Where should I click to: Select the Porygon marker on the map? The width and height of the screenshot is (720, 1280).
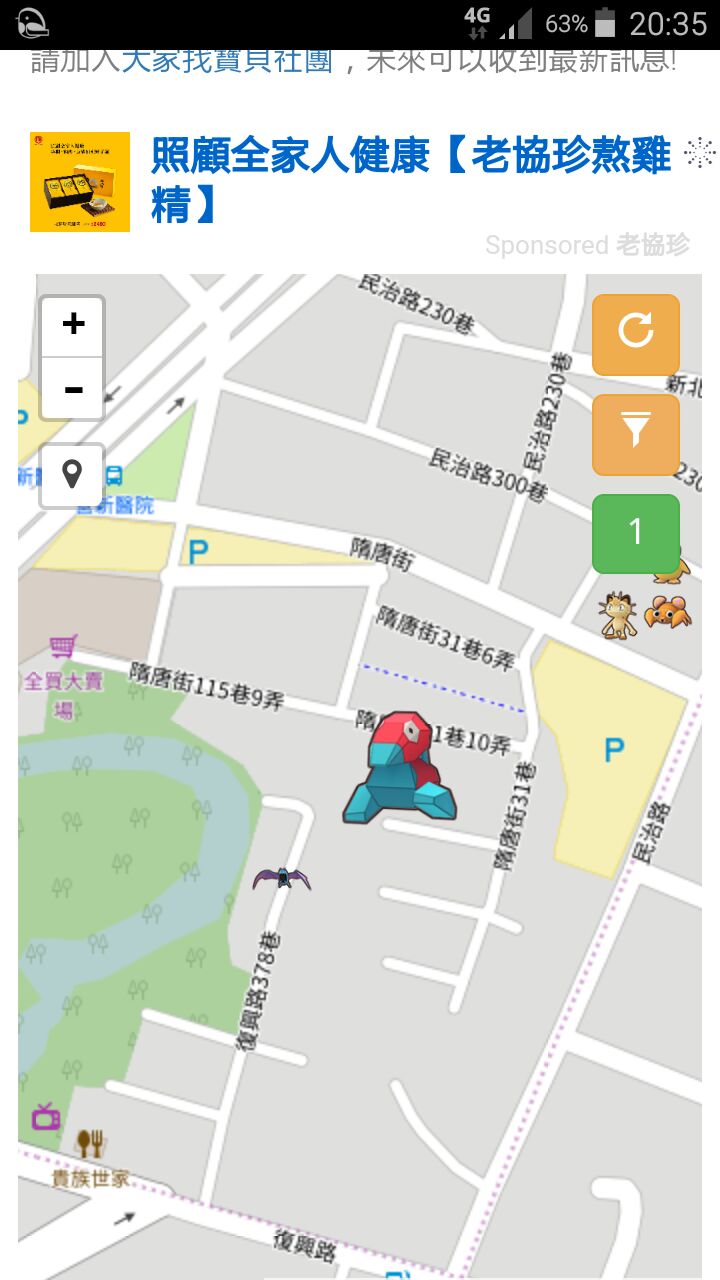point(400,770)
